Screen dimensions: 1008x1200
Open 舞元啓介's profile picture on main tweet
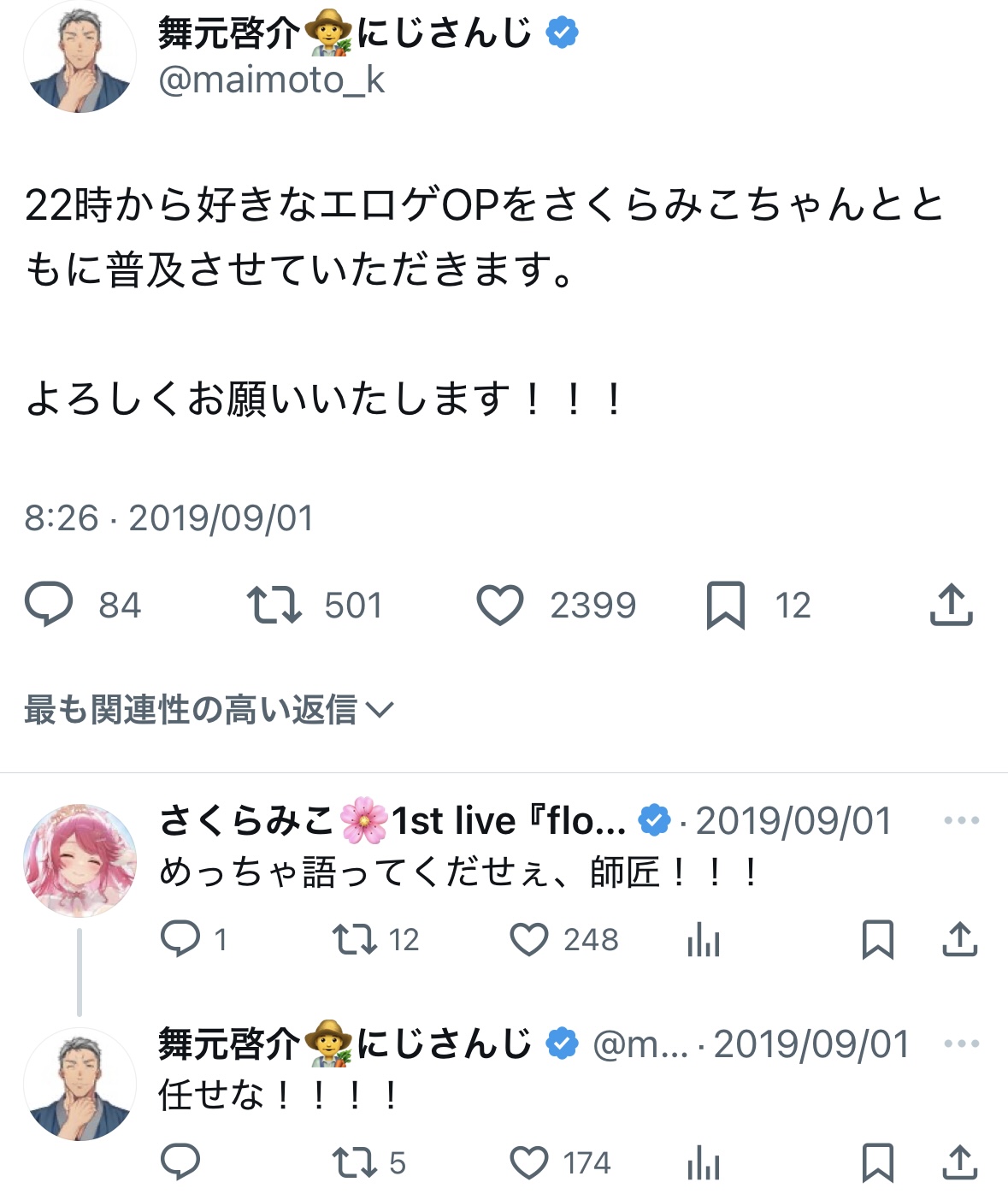tap(80, 57)
